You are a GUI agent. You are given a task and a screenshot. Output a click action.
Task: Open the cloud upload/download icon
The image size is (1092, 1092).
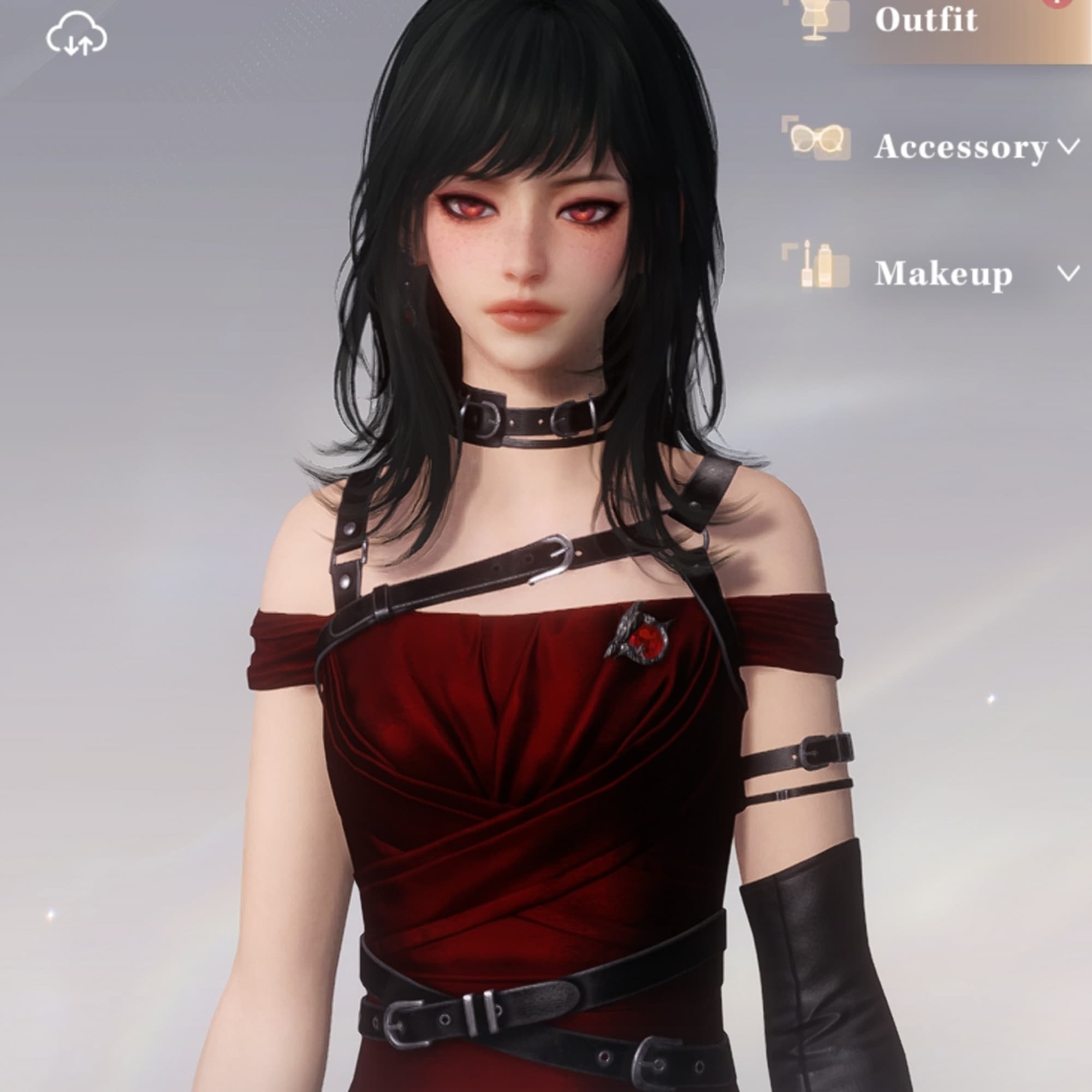click(76, 35)
